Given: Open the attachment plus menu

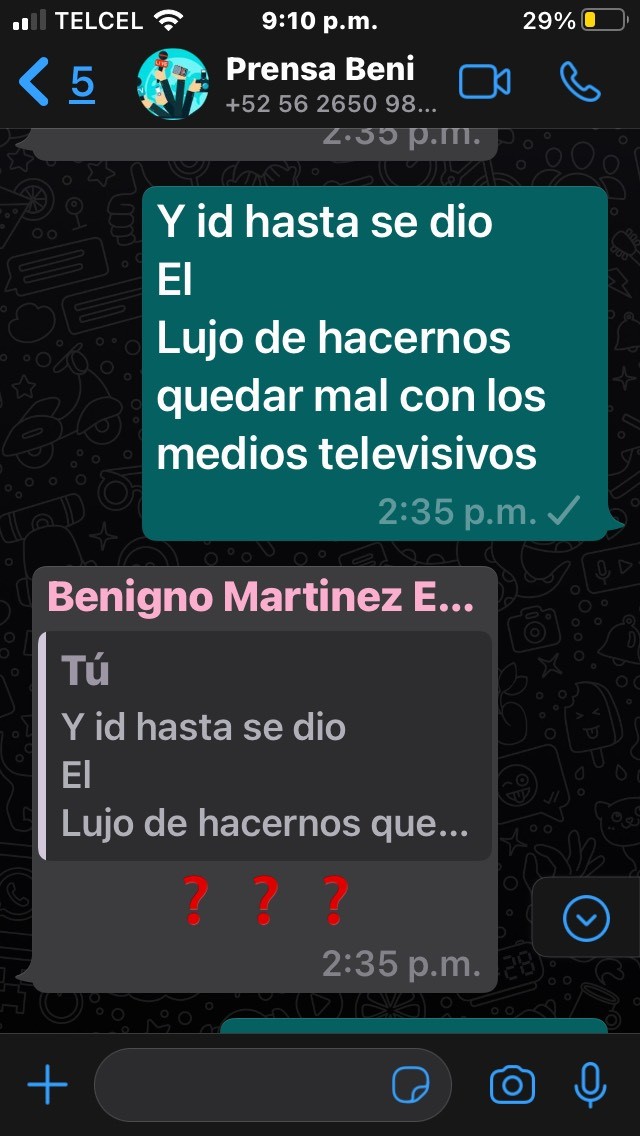Looking at the screenshot, I should tap(47, 1085).
